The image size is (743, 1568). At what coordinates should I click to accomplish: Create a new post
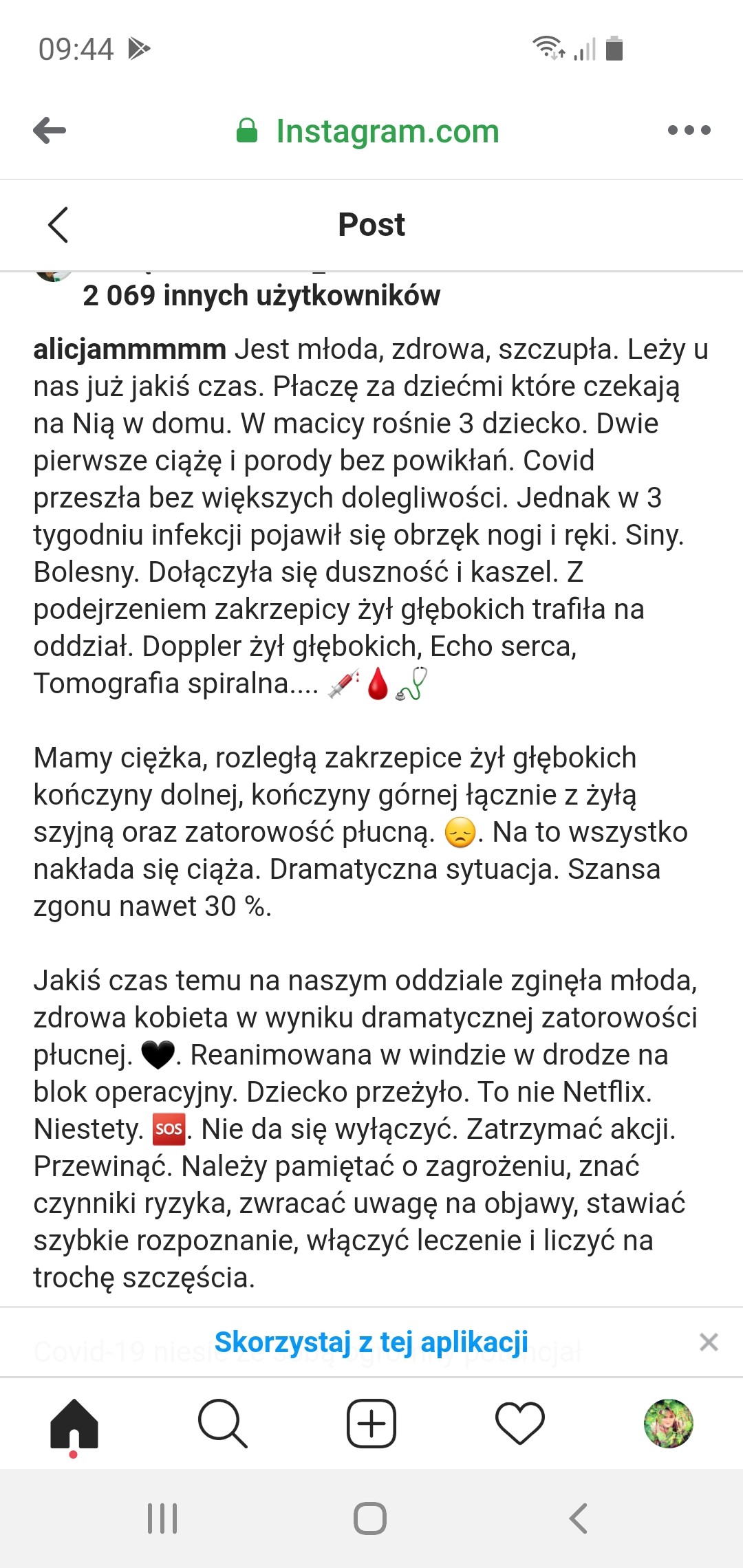tap(371, 1424)
